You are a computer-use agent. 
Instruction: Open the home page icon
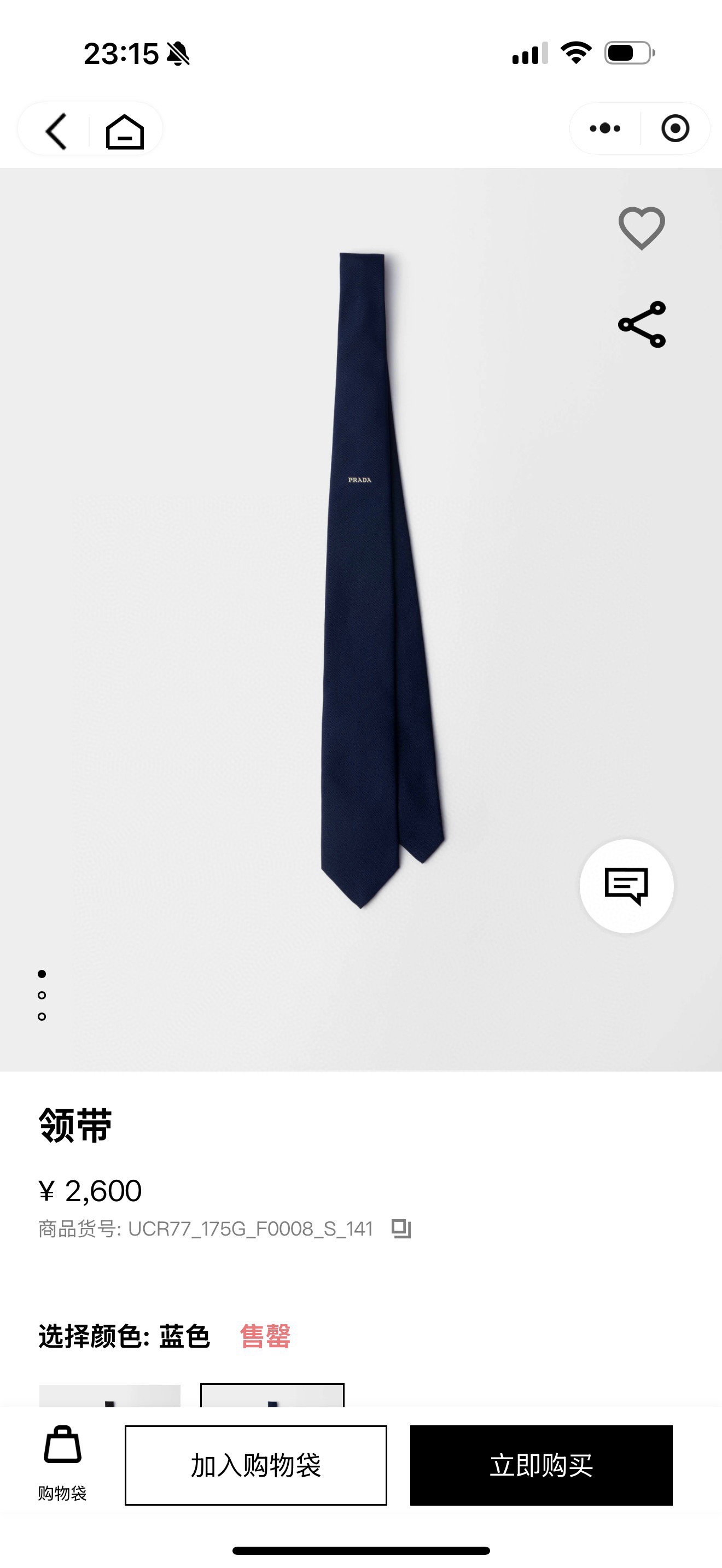[124, 131]
